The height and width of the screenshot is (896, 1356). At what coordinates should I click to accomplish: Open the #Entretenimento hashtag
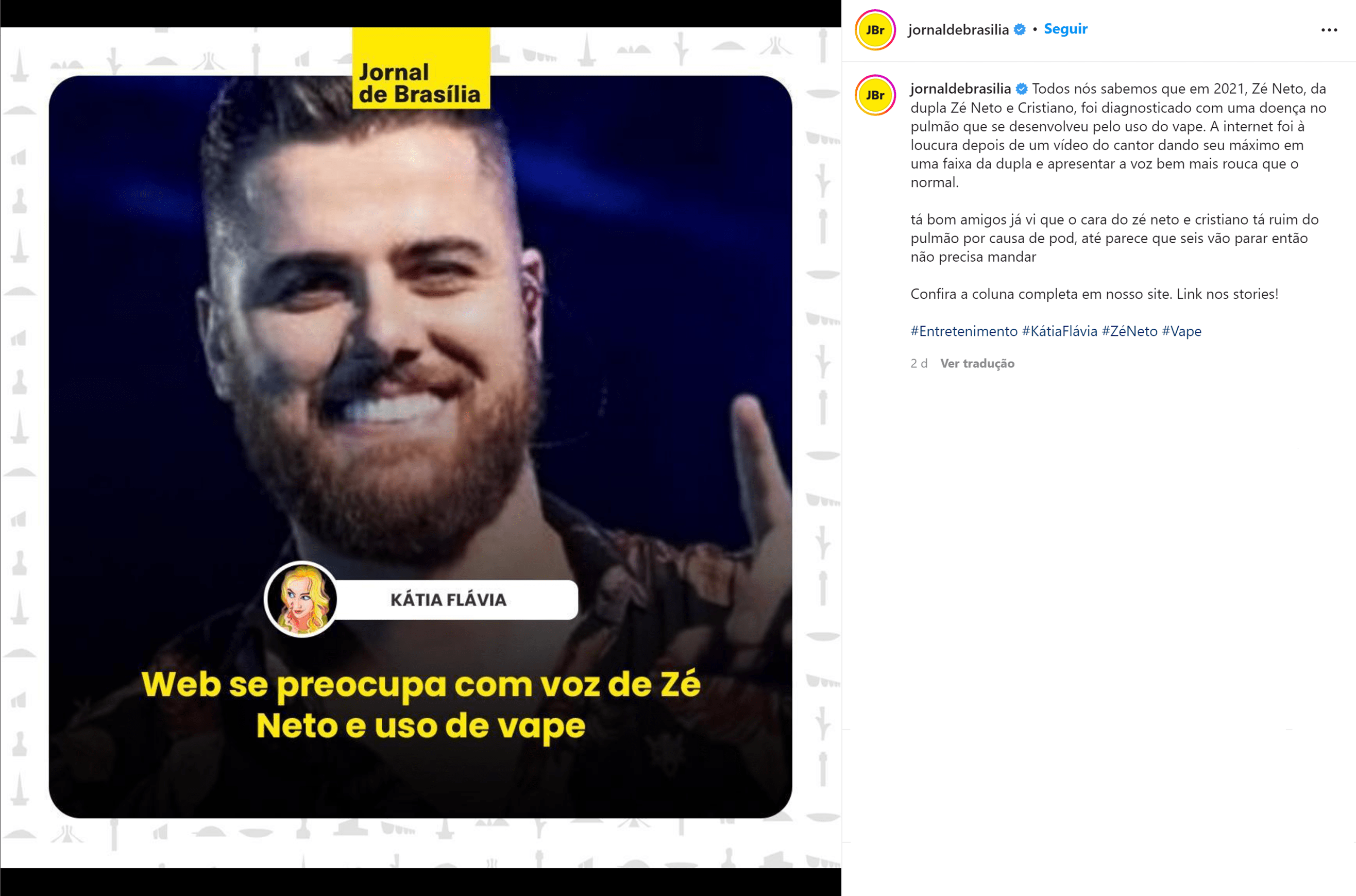coord(963,331)
